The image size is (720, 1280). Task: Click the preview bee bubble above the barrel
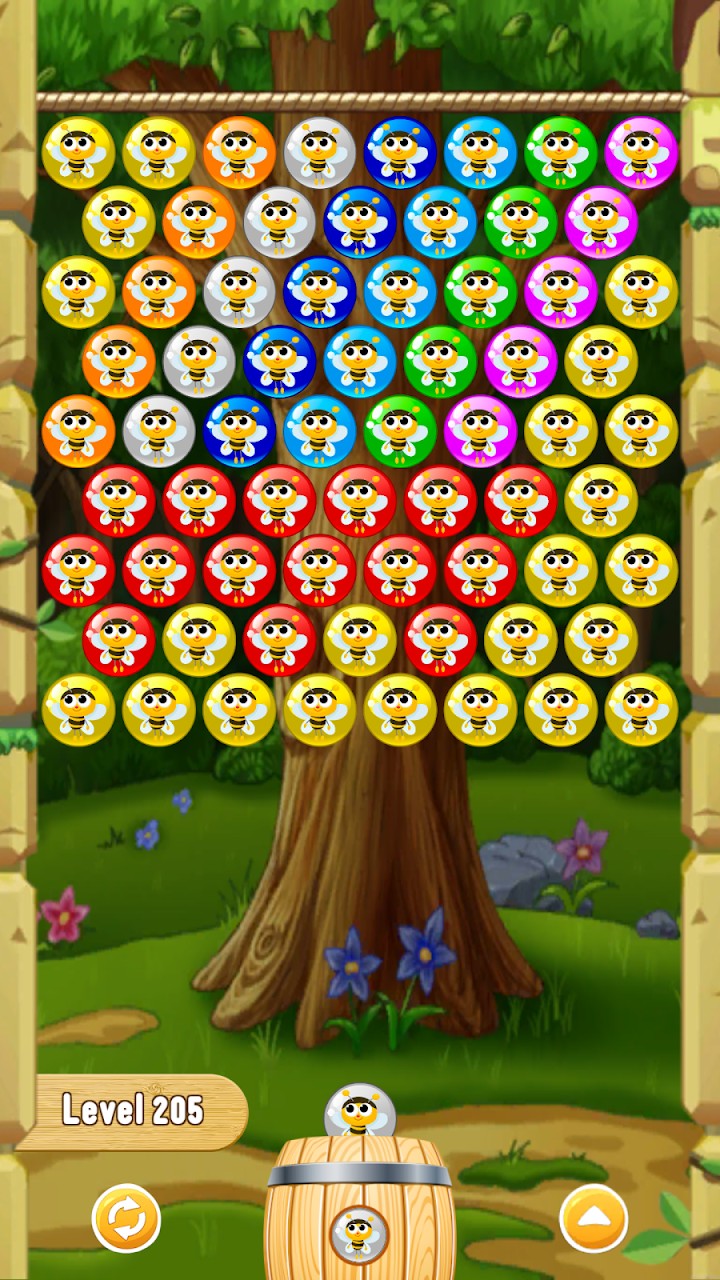pyautogui.click(x=358, y=1108)
